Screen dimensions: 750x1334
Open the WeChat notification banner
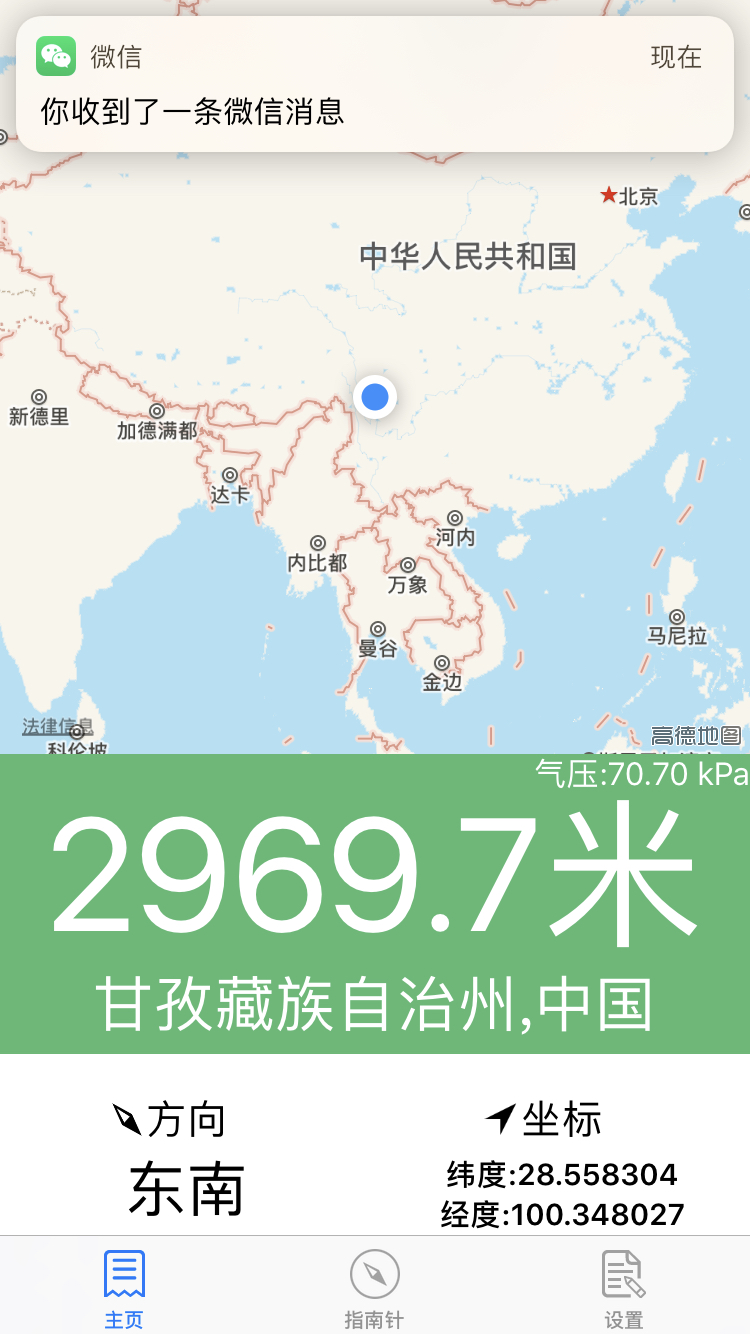tap(375, 85)
